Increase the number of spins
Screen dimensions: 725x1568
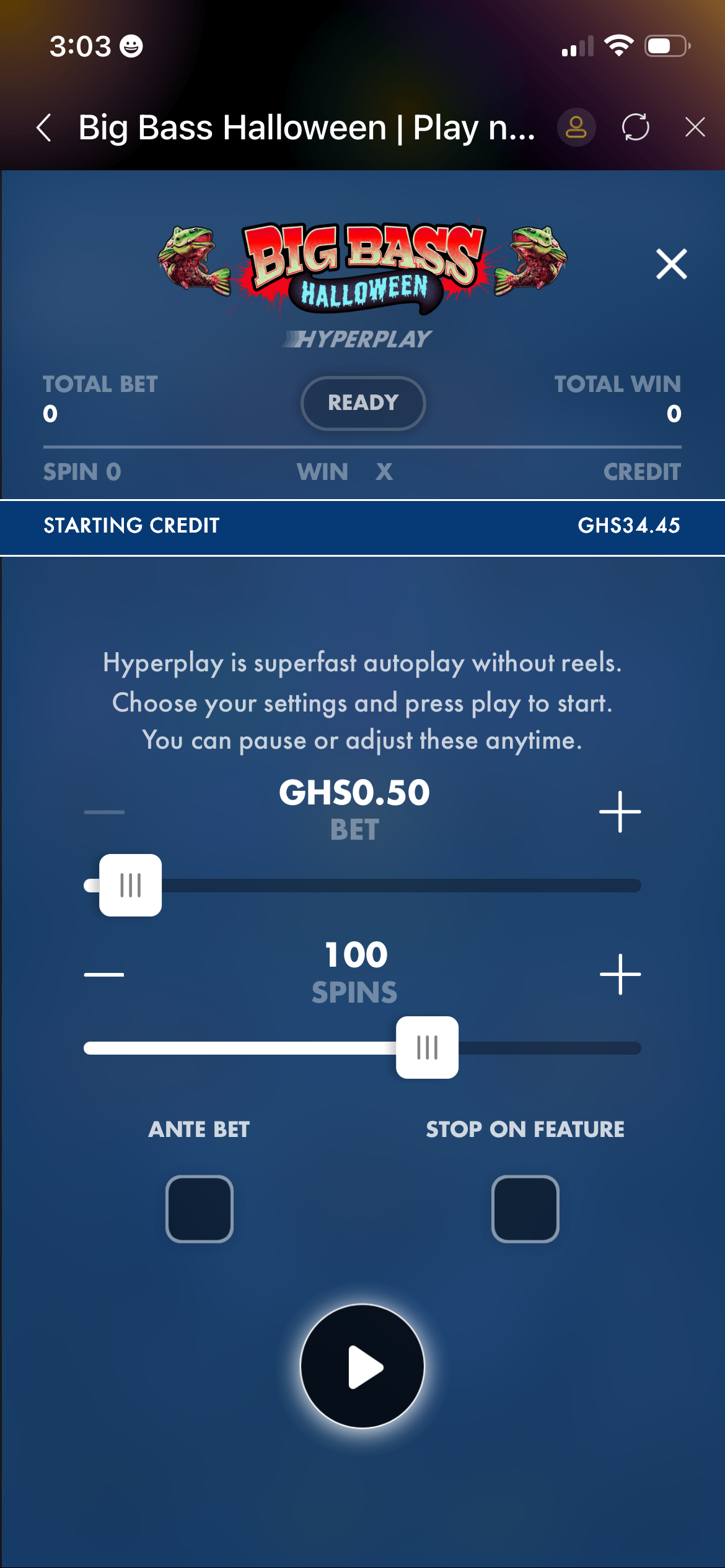(620, 974)
